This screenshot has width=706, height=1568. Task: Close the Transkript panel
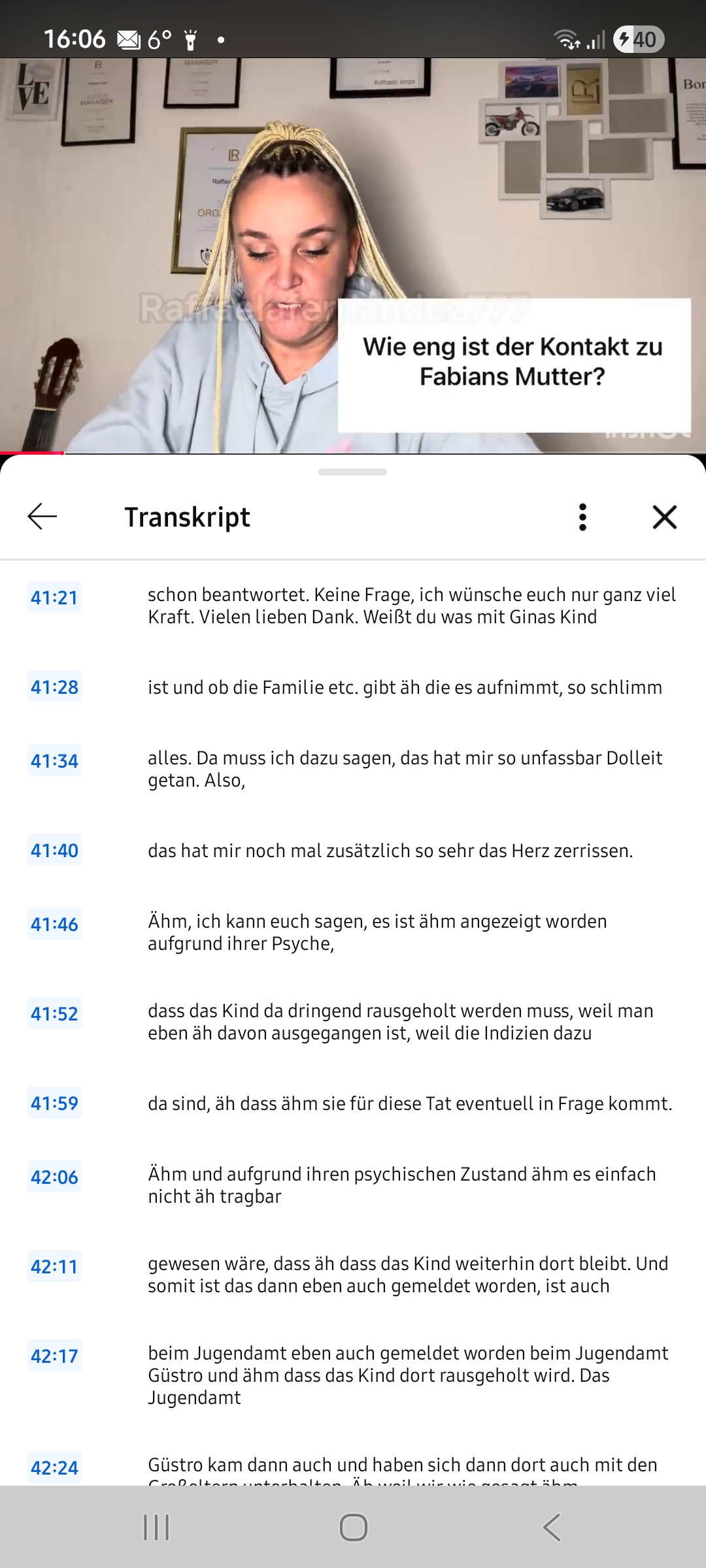coord(664,517)
